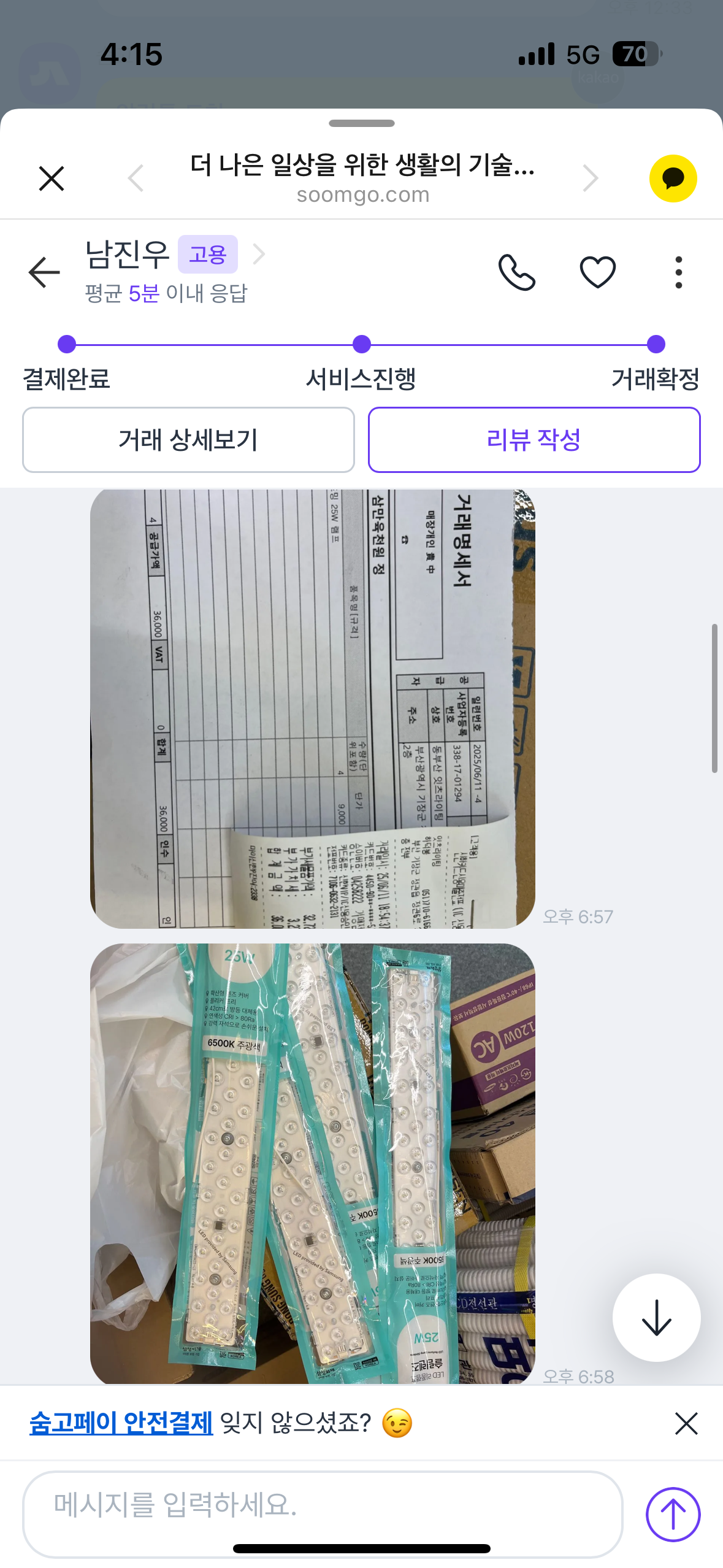The width and height of the screenshot is (723, 1568).
Task: Send the message with the arrow button
Action: click(673, 1514)
